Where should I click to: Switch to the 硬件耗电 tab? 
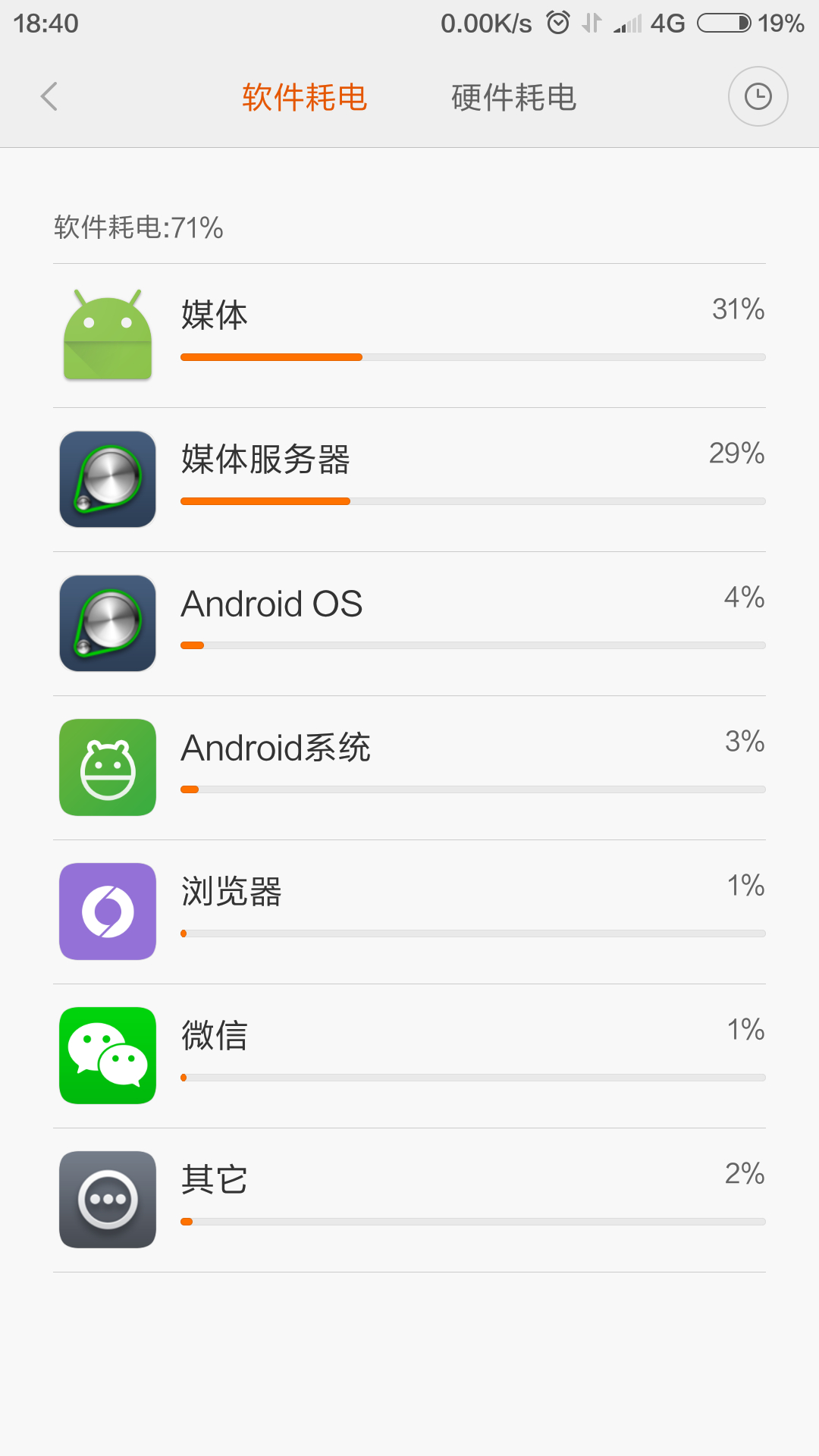pyautogui.click(x=513, y=98)
